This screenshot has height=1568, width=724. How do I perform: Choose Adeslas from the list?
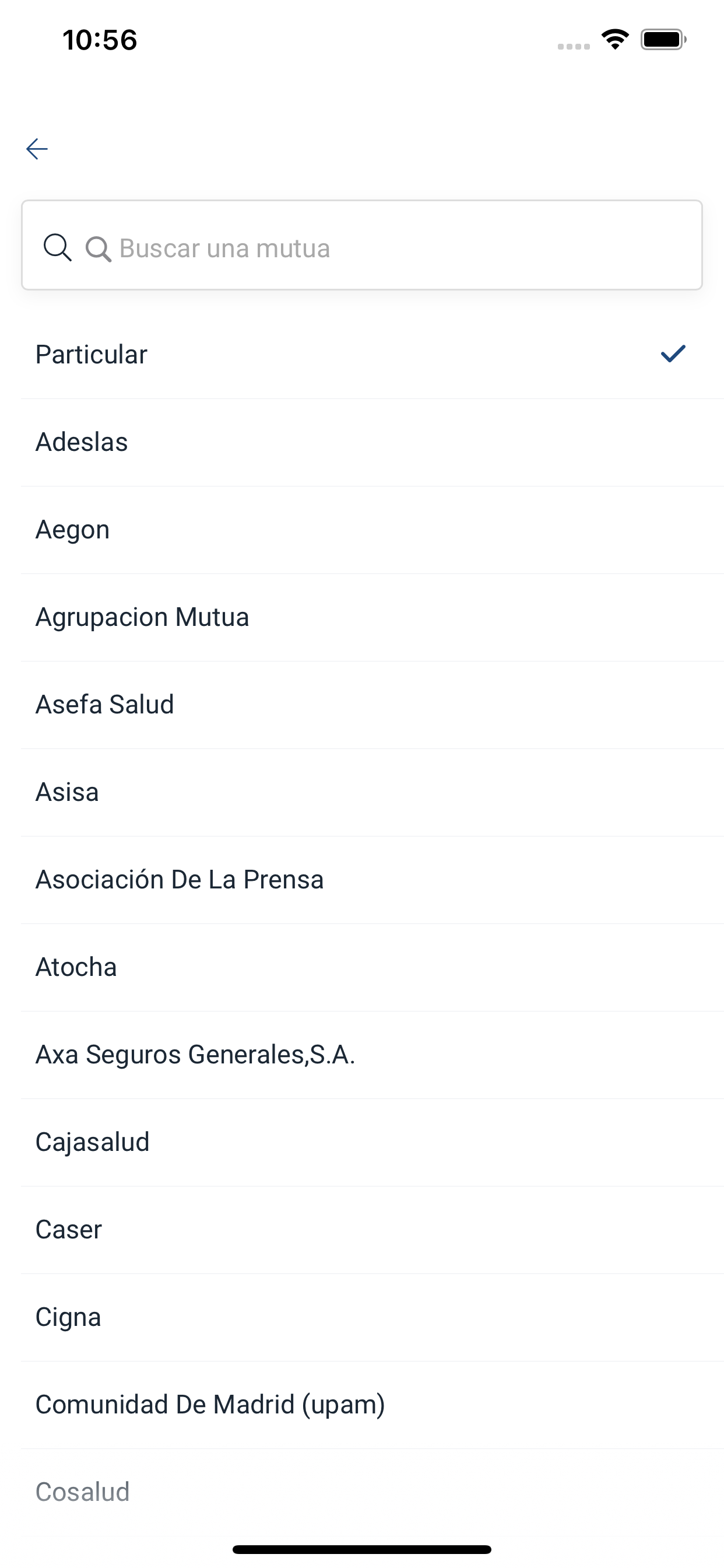point(372,443)
